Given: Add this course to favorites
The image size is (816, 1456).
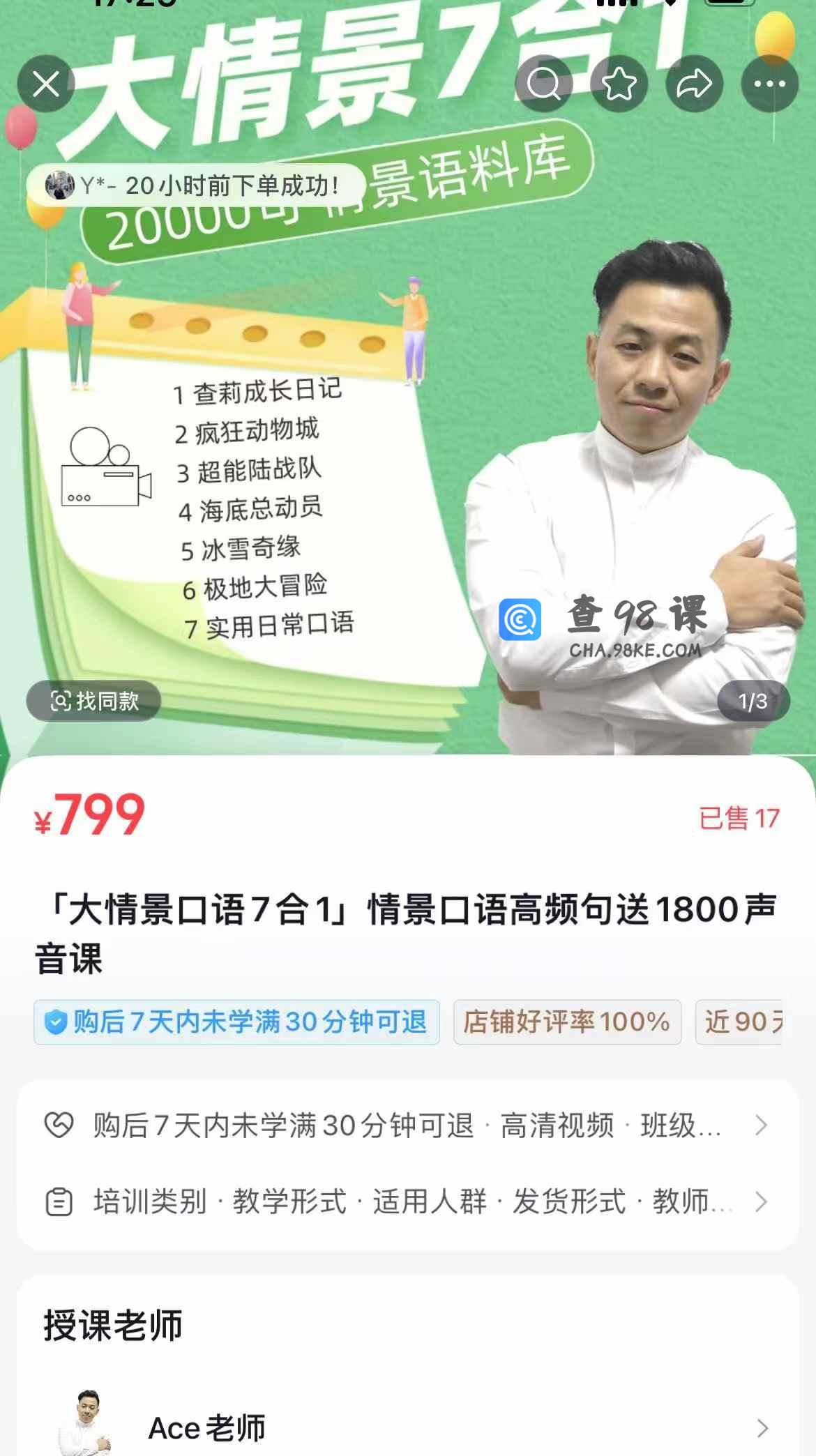Looking at the screenshot, I should (x=619, y=84).
